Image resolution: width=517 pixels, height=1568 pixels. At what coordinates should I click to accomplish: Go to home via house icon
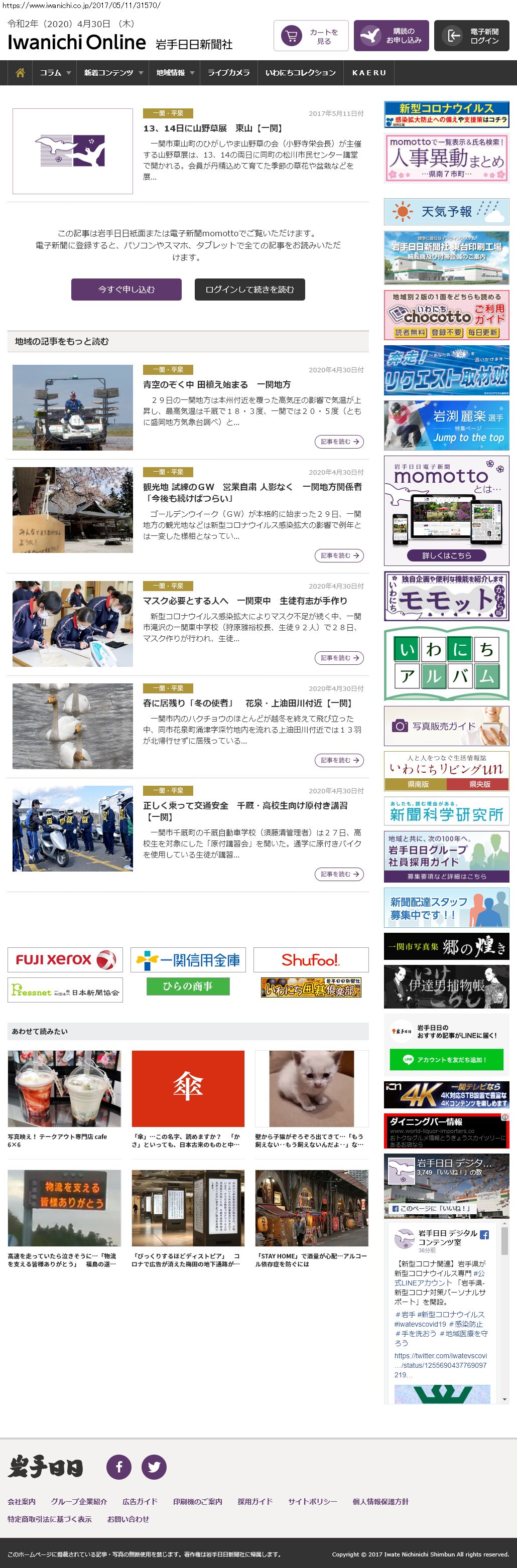(x=20, y=73)
